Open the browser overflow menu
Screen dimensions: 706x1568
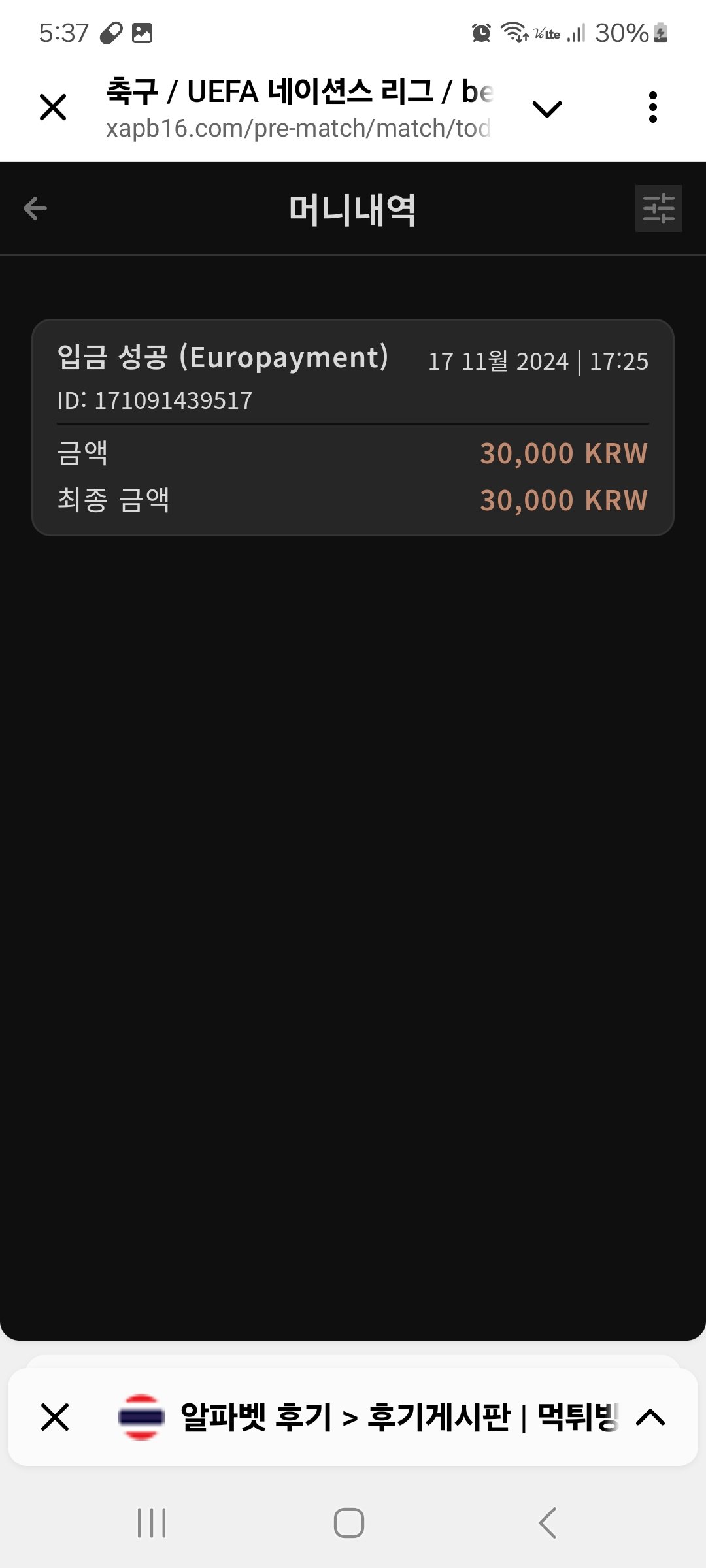coord(652,107)
